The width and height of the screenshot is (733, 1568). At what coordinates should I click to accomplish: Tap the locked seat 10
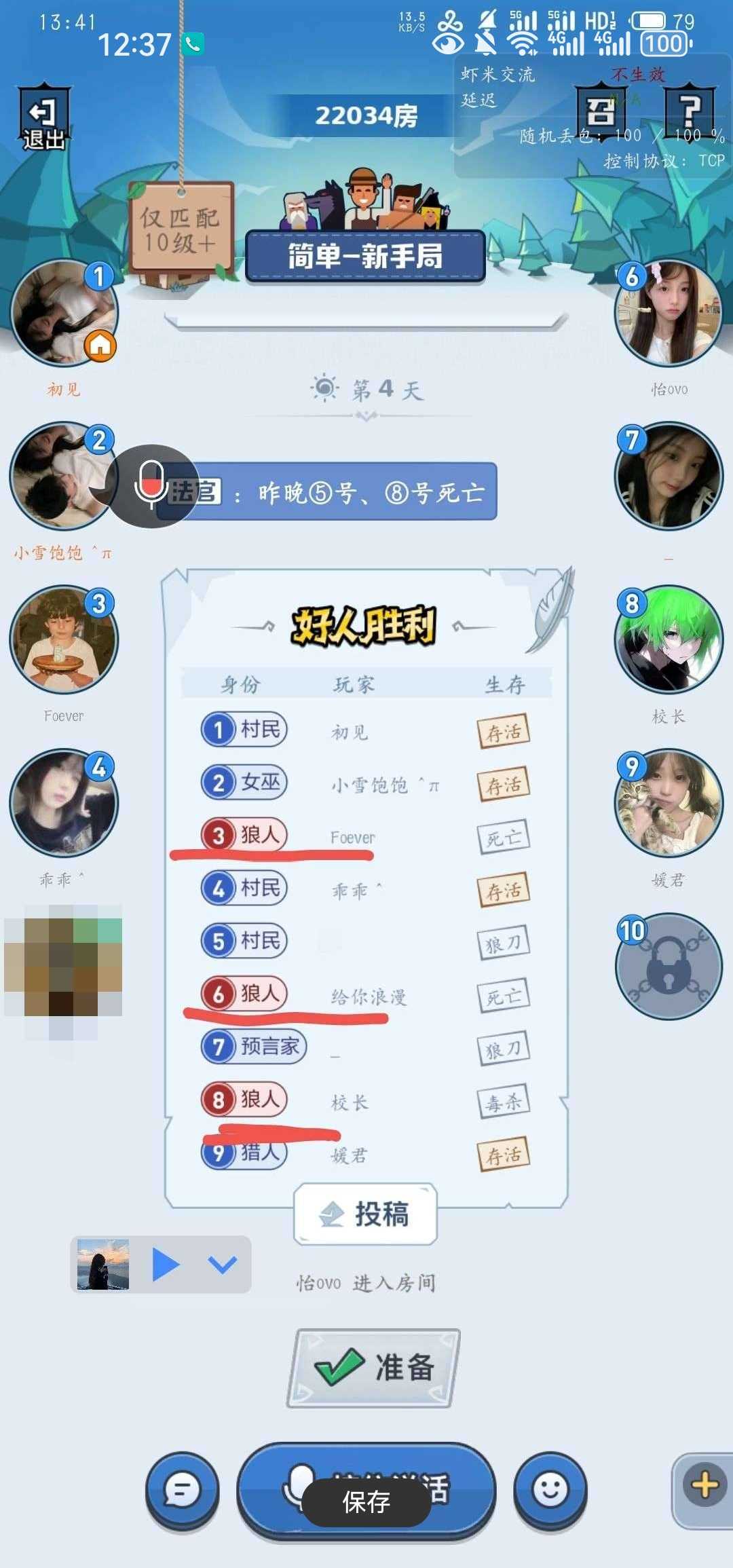pos(669,967)
